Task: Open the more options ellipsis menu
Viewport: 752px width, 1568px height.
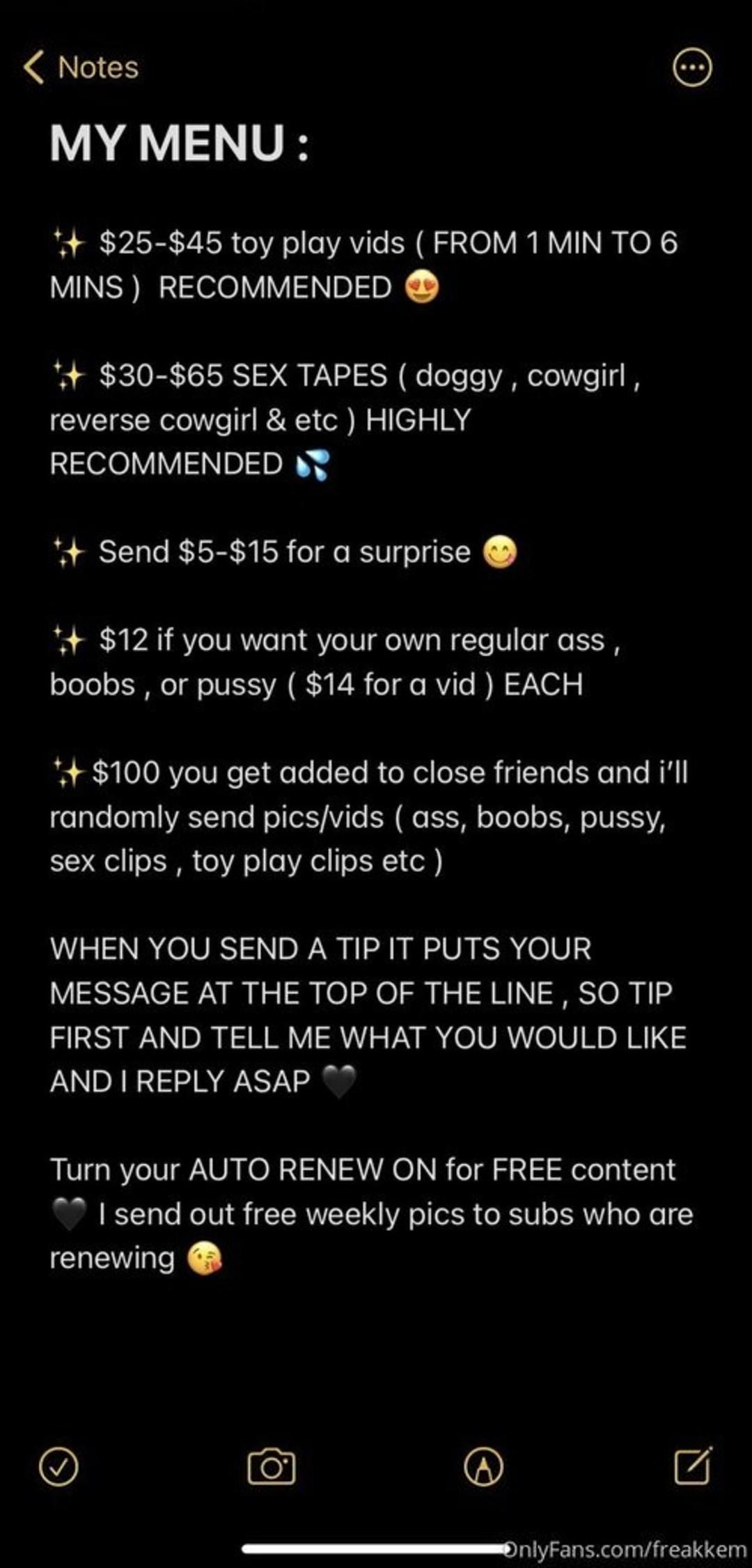Action: (x=692, y=68)
